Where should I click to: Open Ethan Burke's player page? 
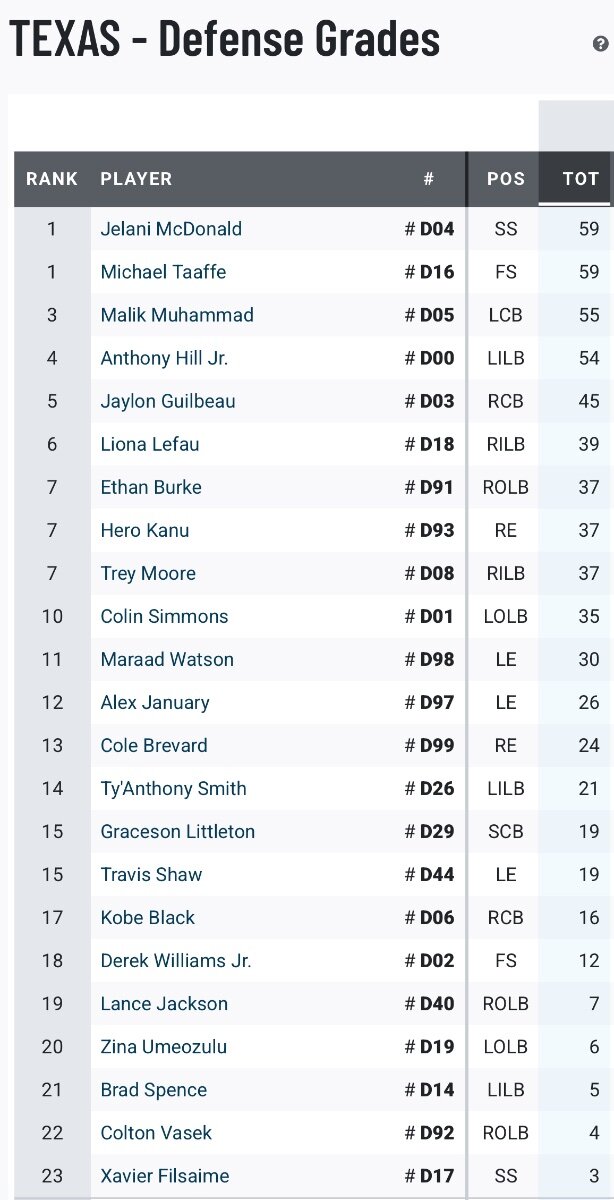point(151,487)
